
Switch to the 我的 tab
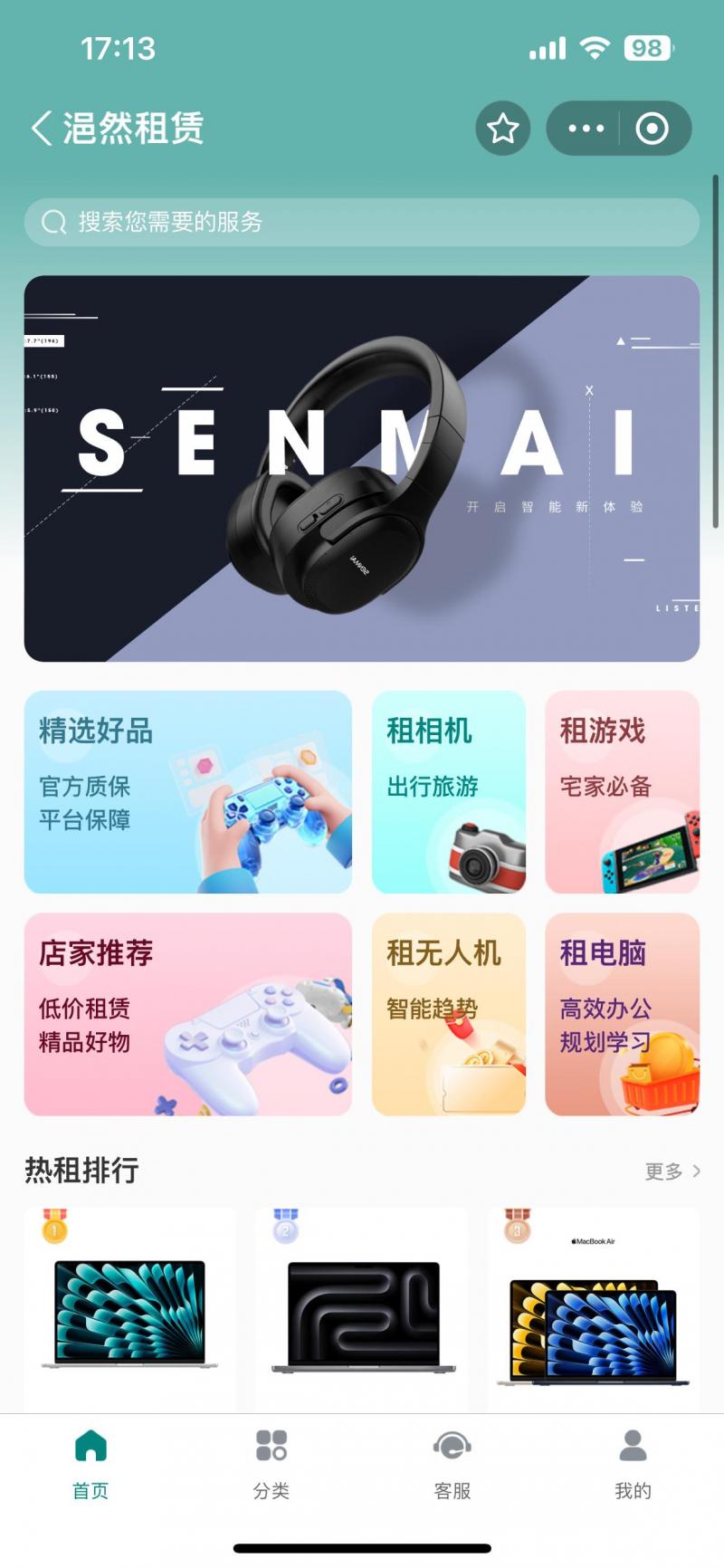[x=633, y=1465]
